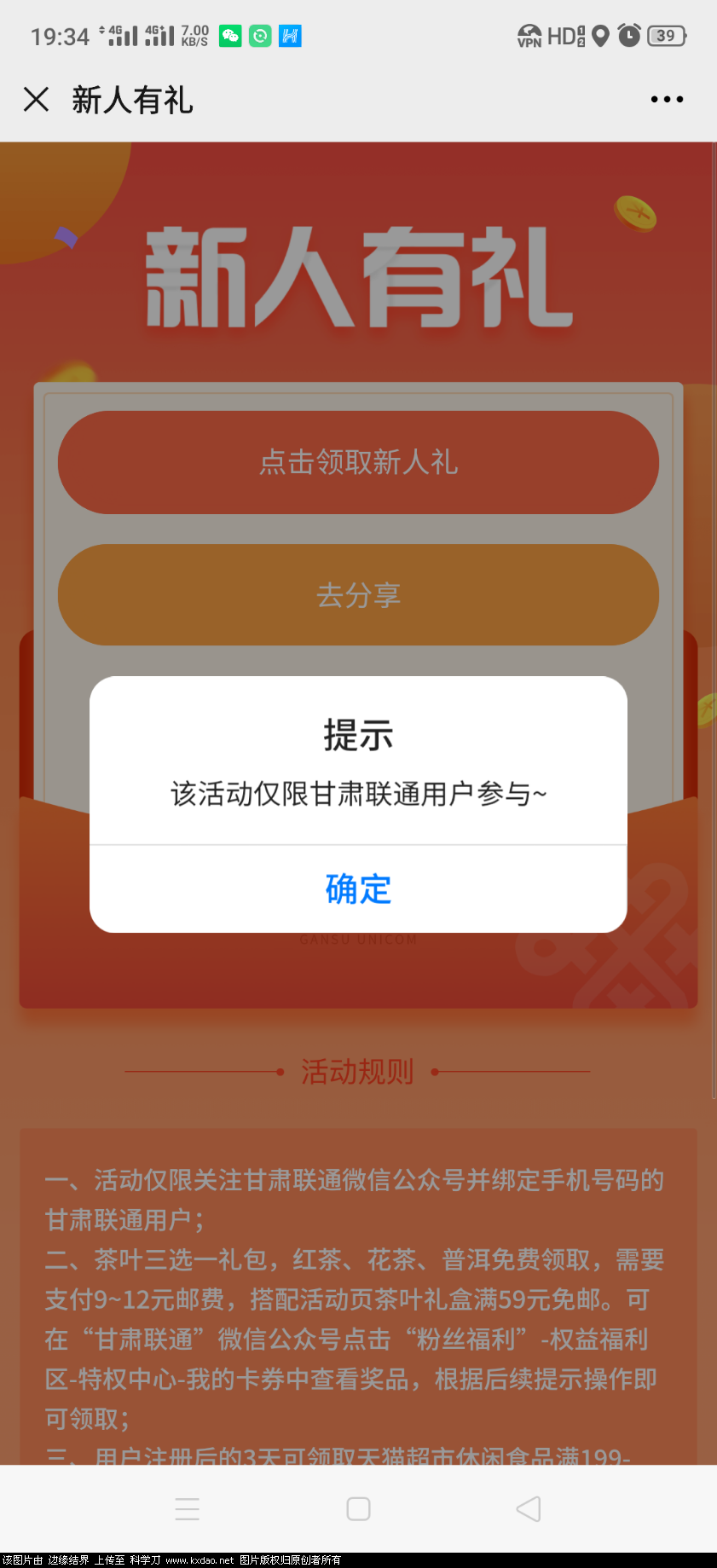Open the three-dot options menu

point(667,99)
